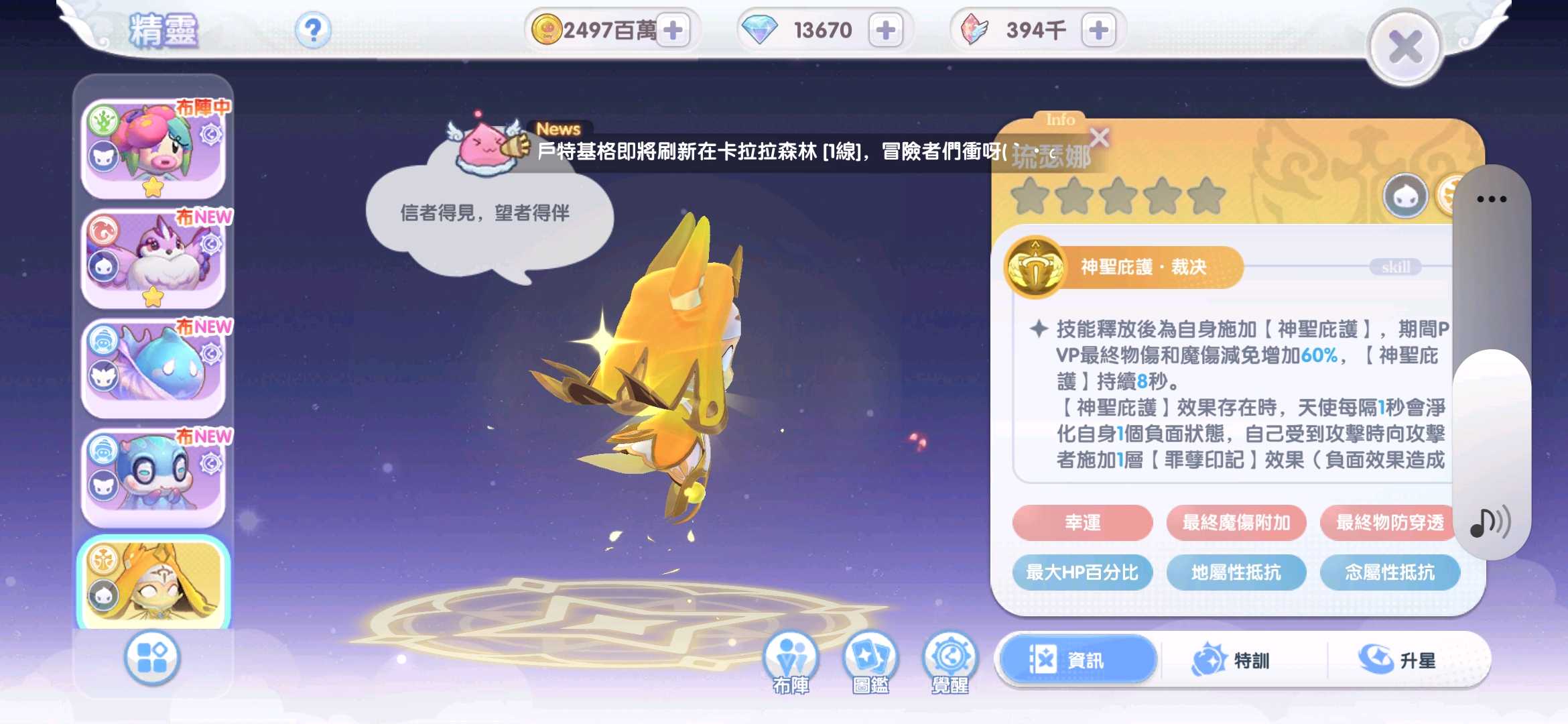This screenshot has width=1568, height=724.
Task: Tap the 最大HP百分比 attribute chip
Action: click(1082, 572)
